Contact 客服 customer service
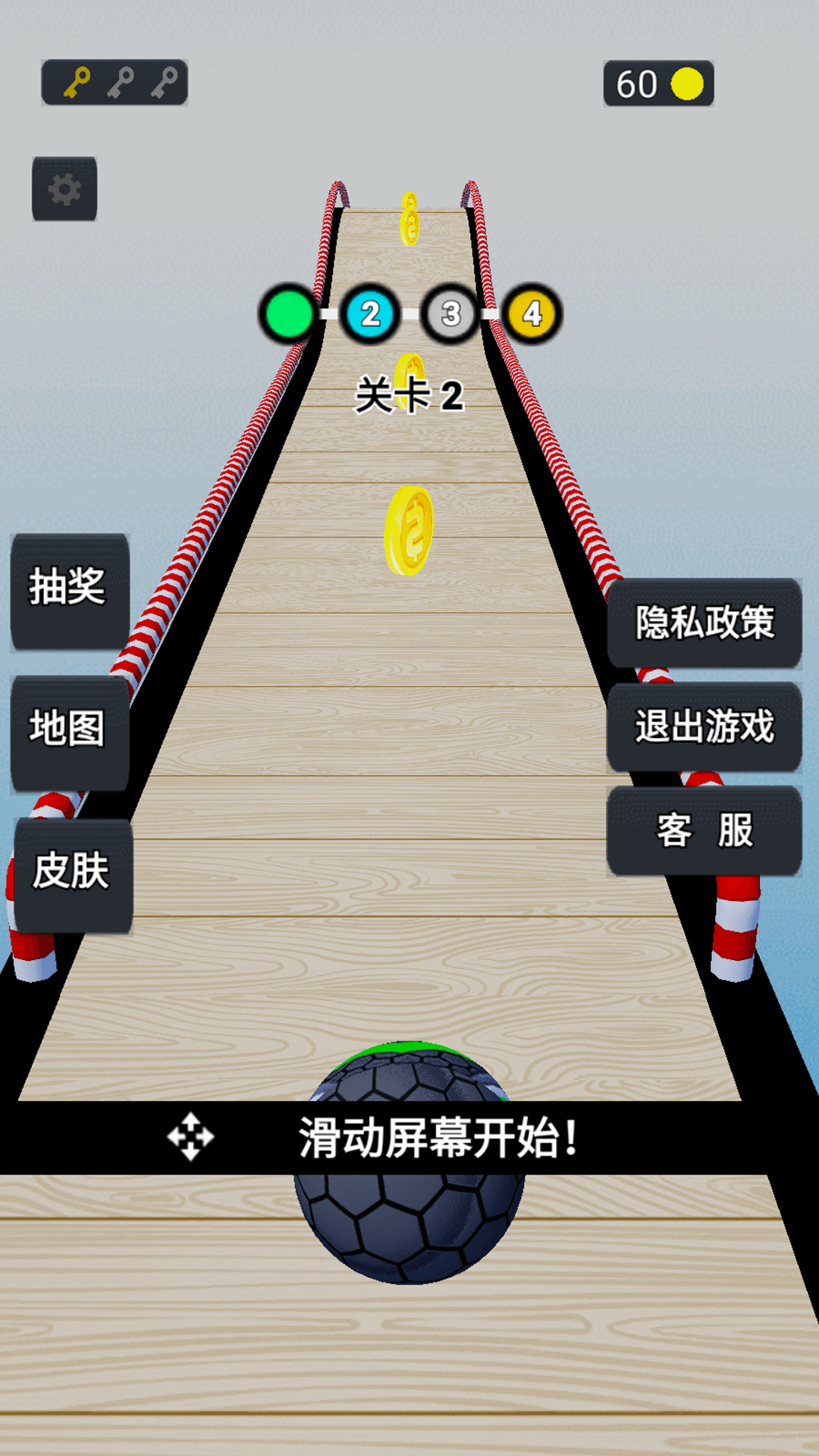Viewport: 819px width, 1456px height. pyautogui.click(x=704, y=831)
